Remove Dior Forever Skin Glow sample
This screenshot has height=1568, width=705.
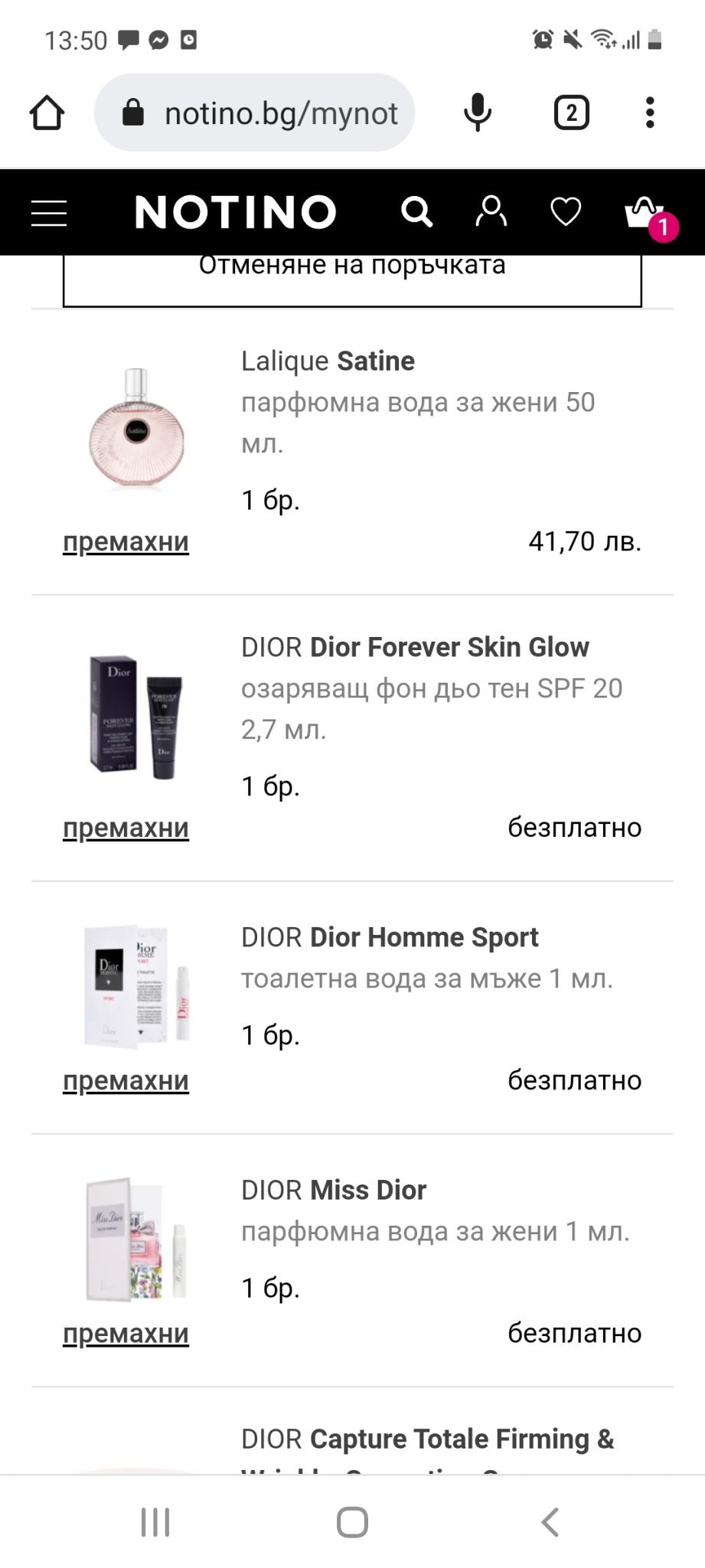click(x=126, y=828)
